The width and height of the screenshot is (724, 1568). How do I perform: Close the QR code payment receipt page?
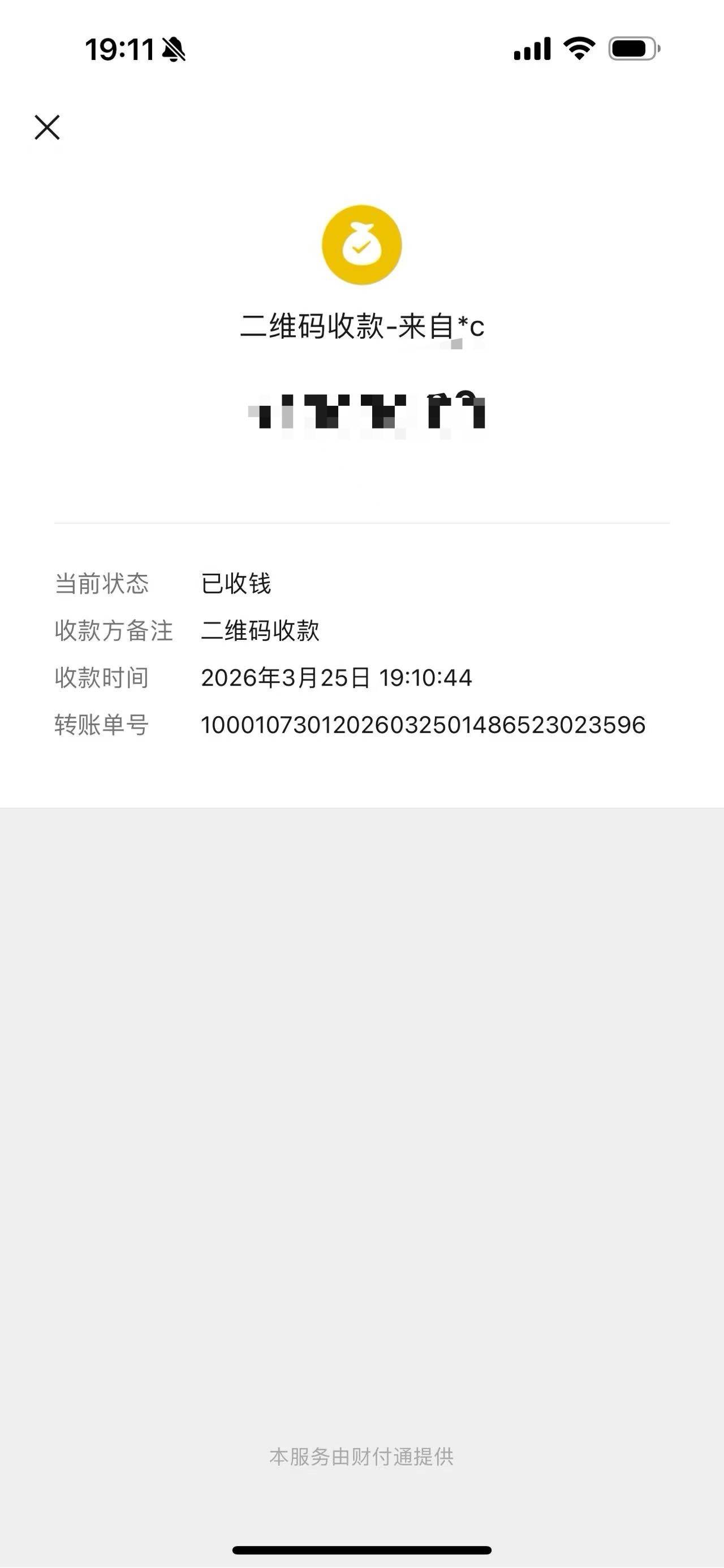pos(47,127)
